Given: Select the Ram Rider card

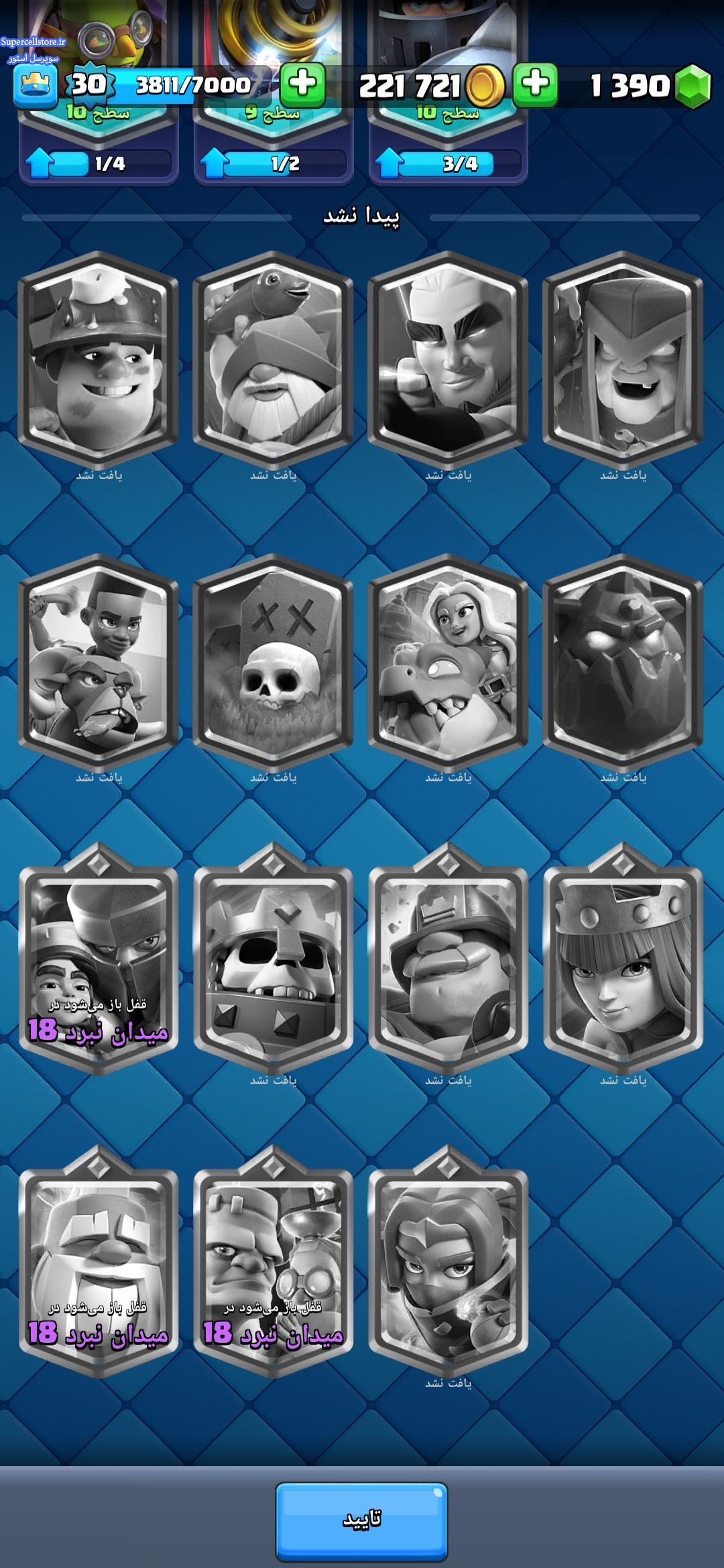Looking at the screenshot, I should pos(98,659).
